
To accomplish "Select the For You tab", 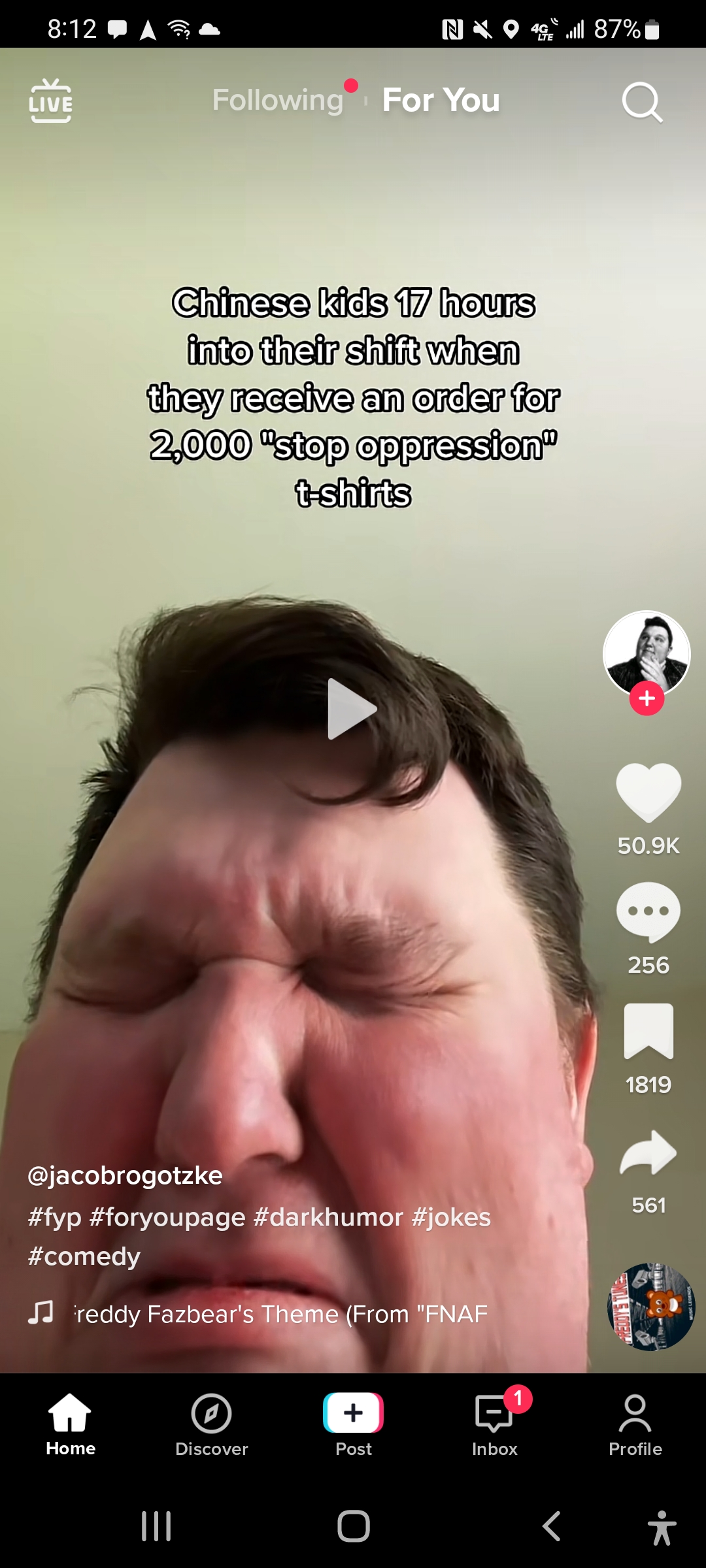I will (x=441, y=100).
